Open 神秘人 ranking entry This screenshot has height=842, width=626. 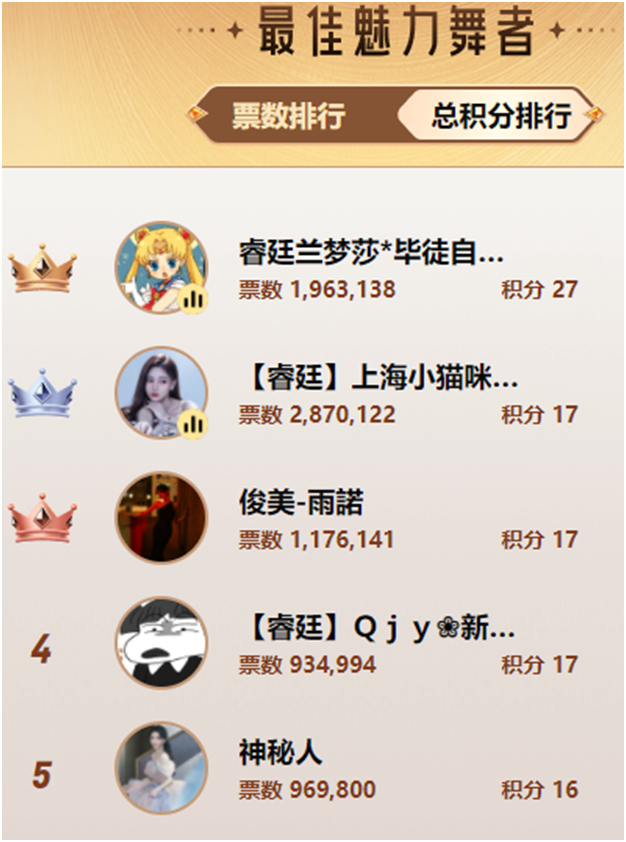(x=281, y=753)
